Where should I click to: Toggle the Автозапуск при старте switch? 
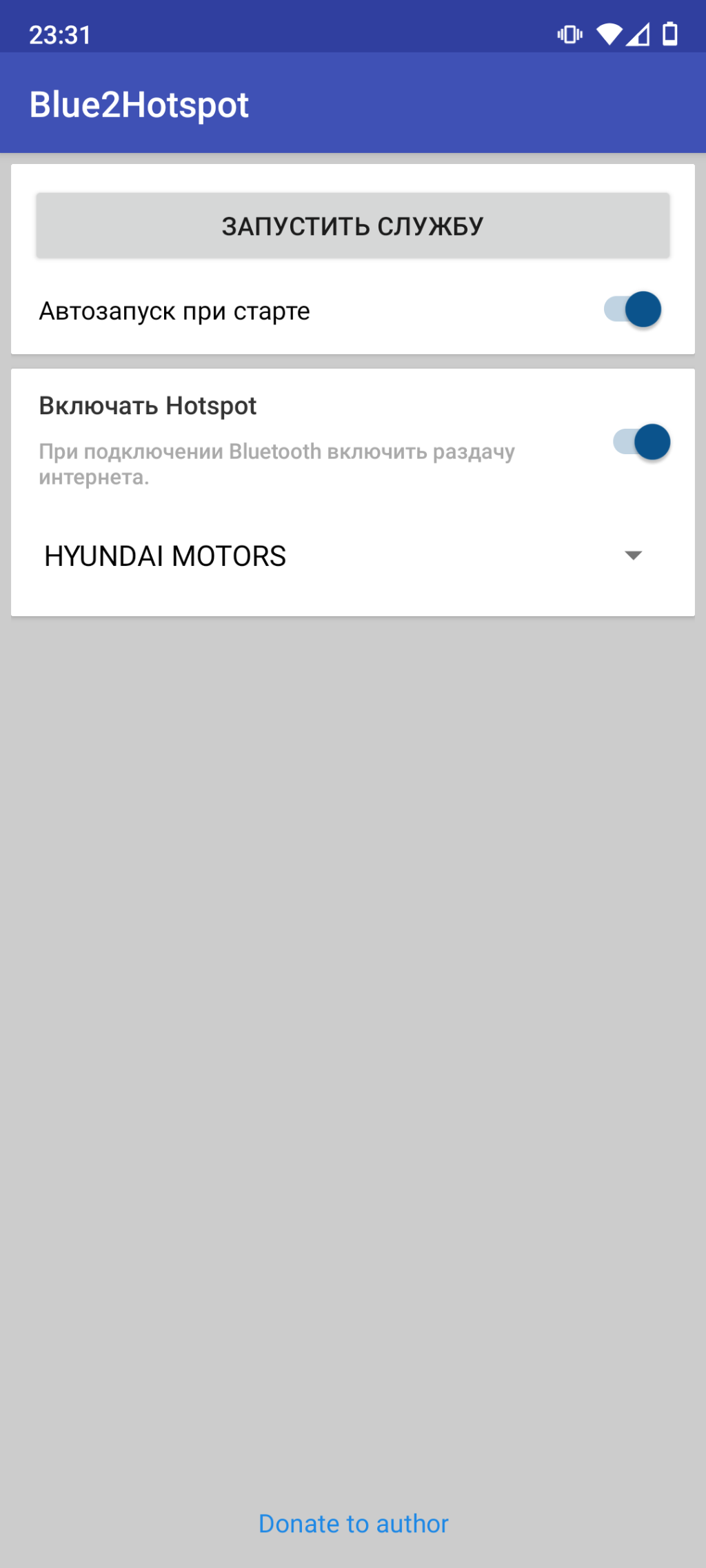pos(632,309)
